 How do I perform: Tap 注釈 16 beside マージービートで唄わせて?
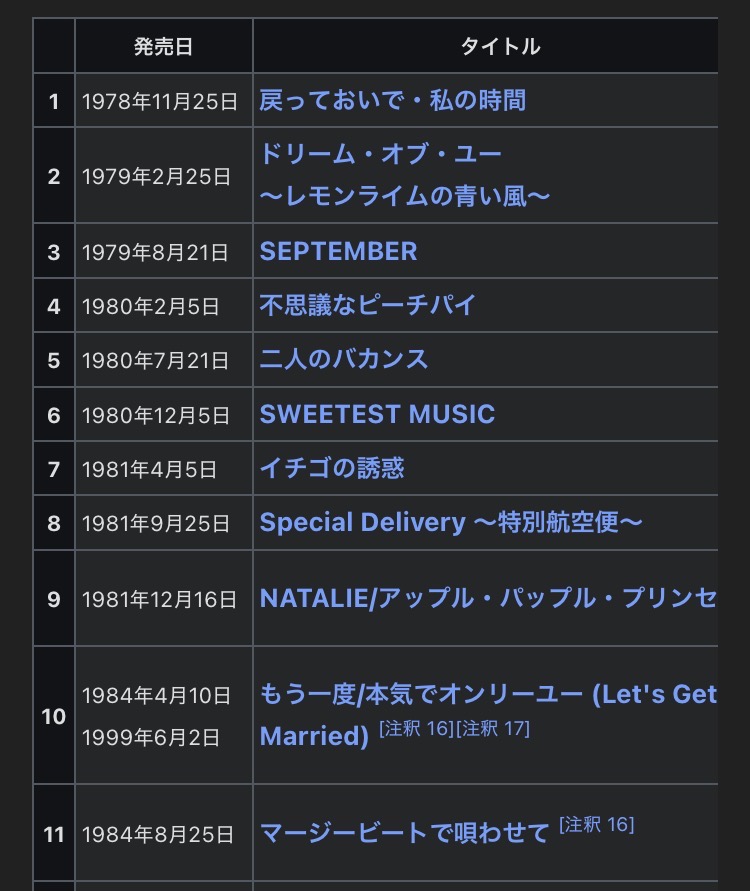point(597,825)
